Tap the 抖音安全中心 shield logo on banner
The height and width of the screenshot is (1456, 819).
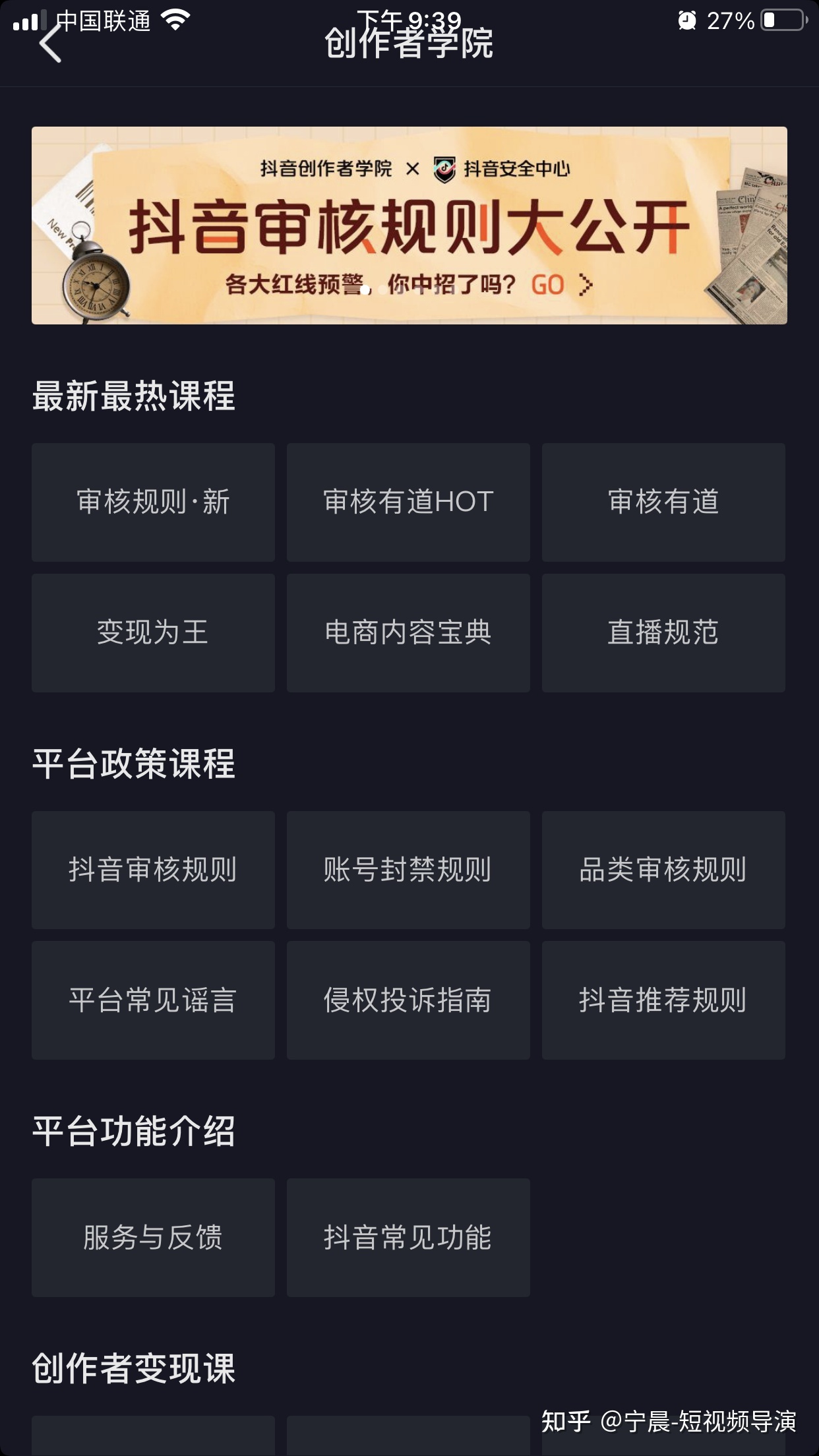click(x=446, y=170)
